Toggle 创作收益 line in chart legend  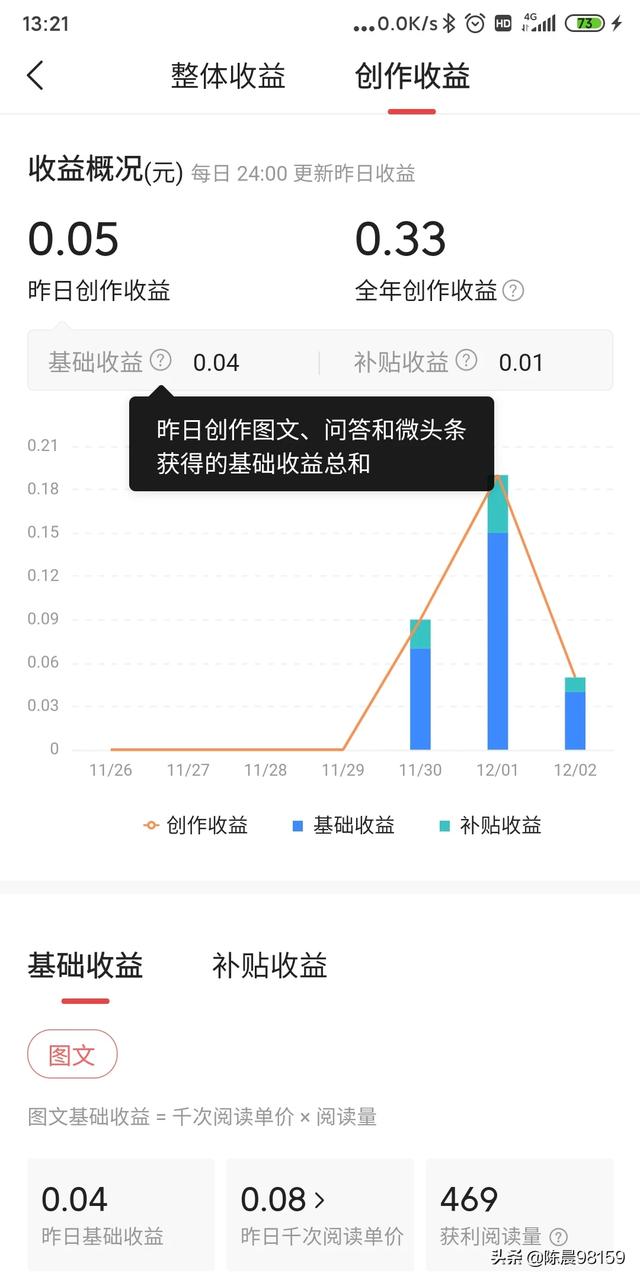tap(196, 825)
